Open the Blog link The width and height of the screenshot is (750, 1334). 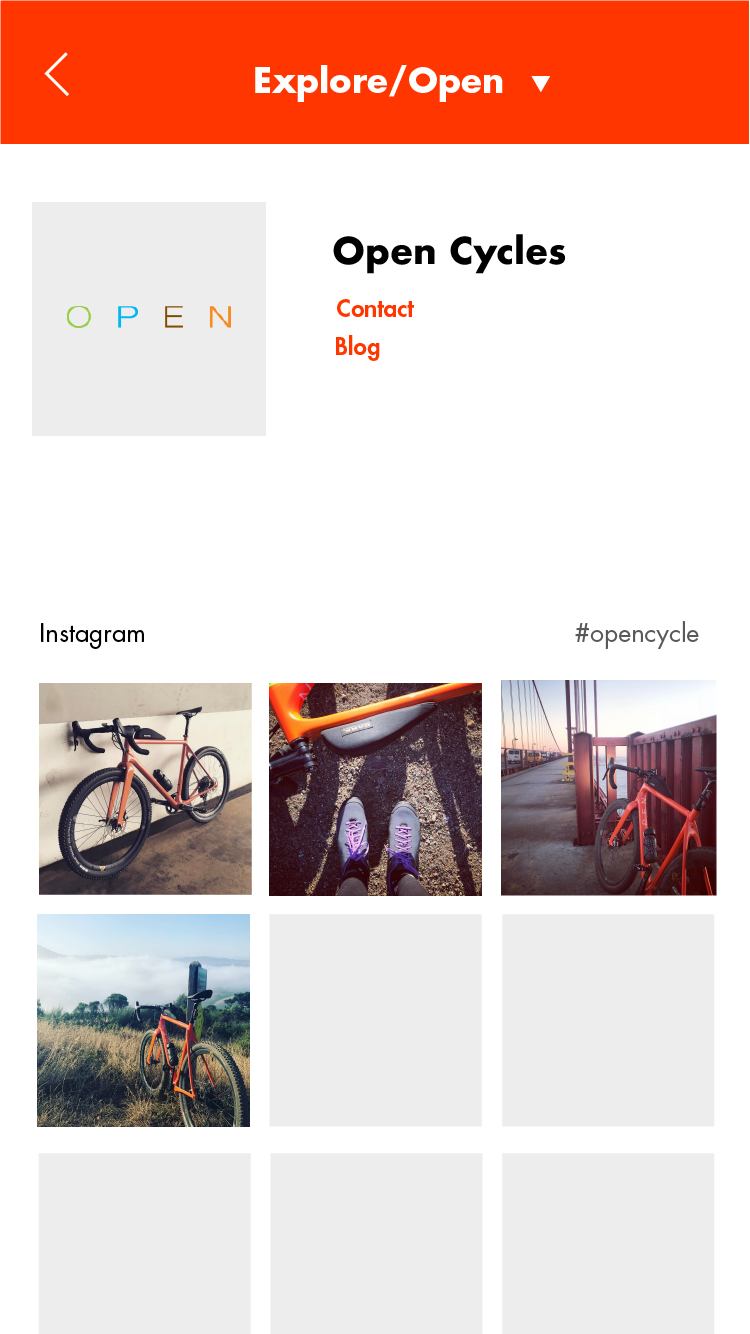358,347
